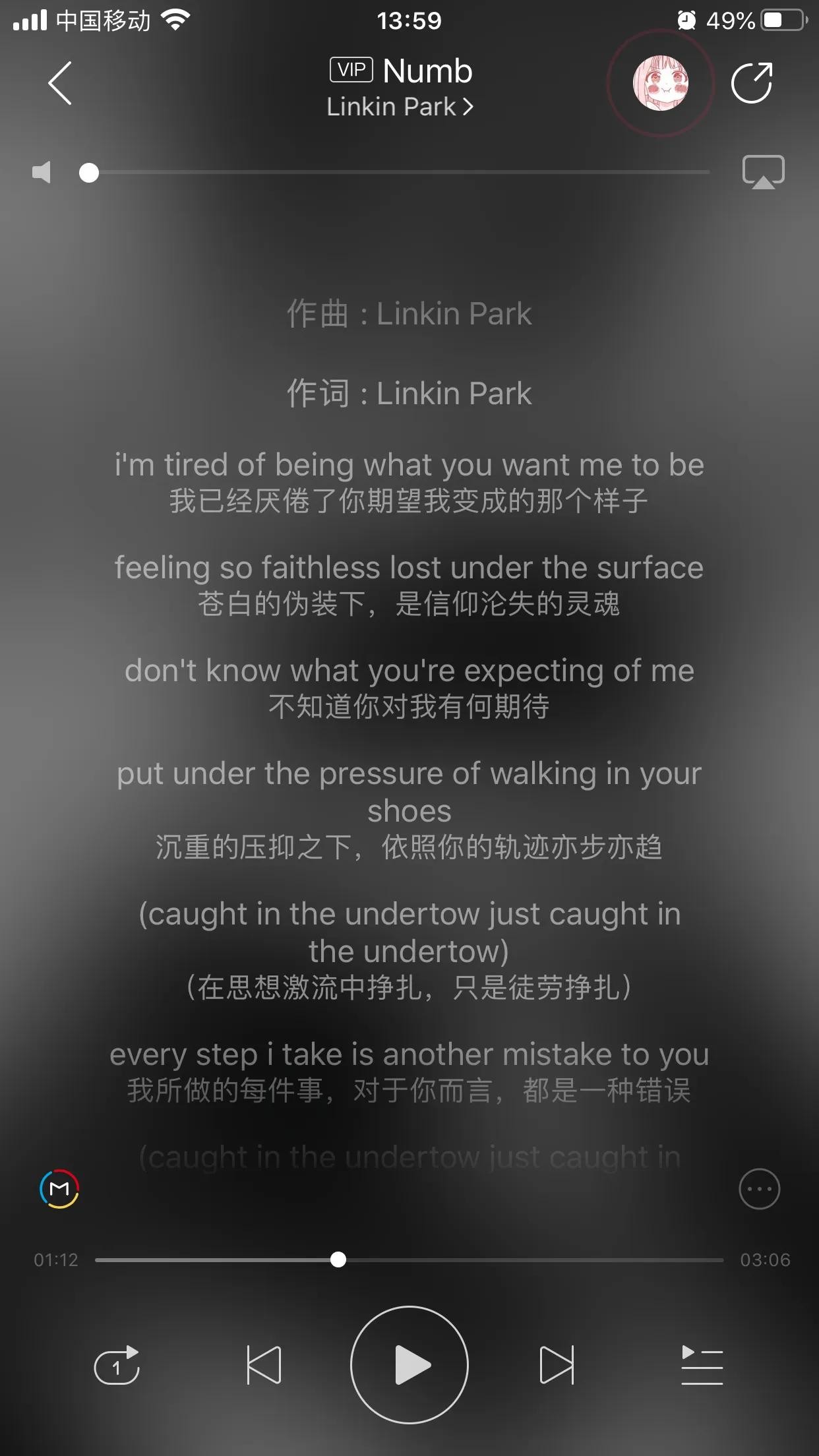Open the current playlist queue
This screenshot has width=819, height=1456.
702,1365
